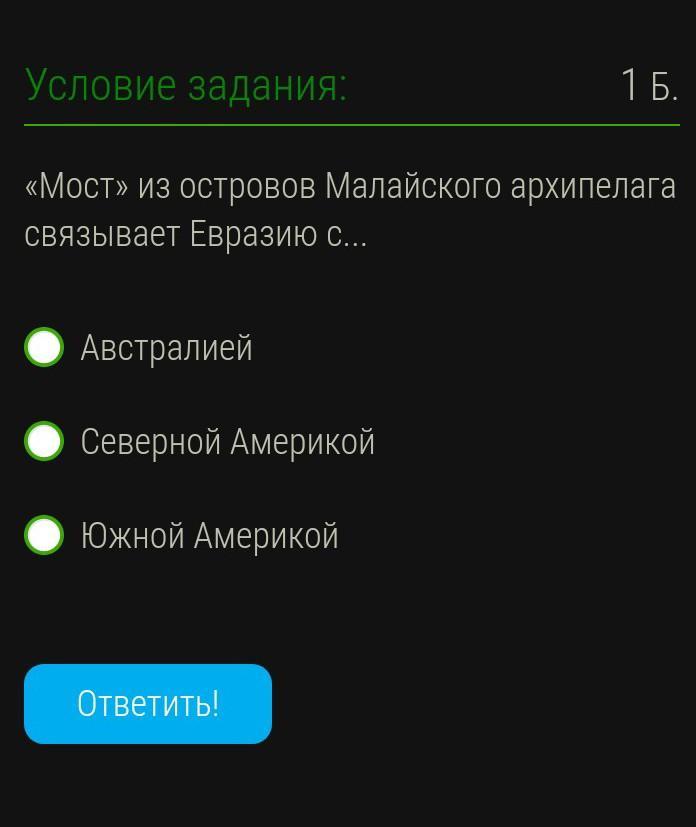
Task: Select the answer Австралией
Action: pyautogui.click(x=44, y=348)
